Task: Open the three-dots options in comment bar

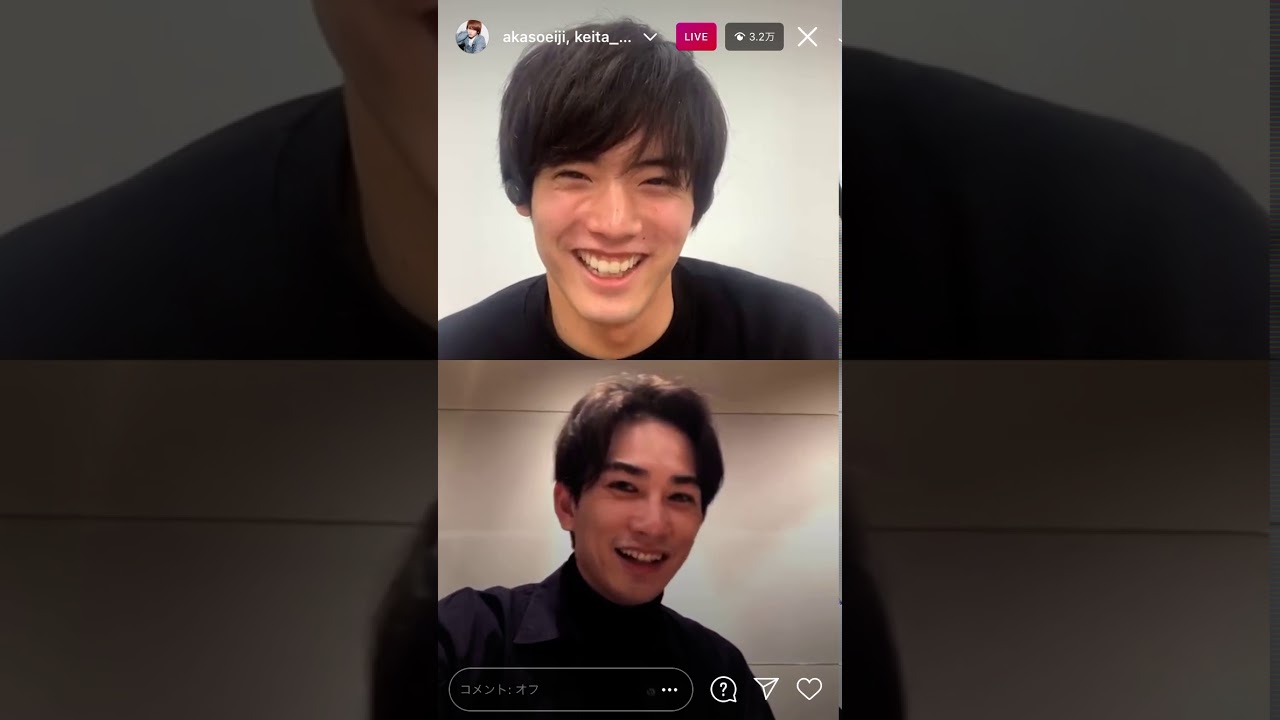Action: [x=670, y=689]
